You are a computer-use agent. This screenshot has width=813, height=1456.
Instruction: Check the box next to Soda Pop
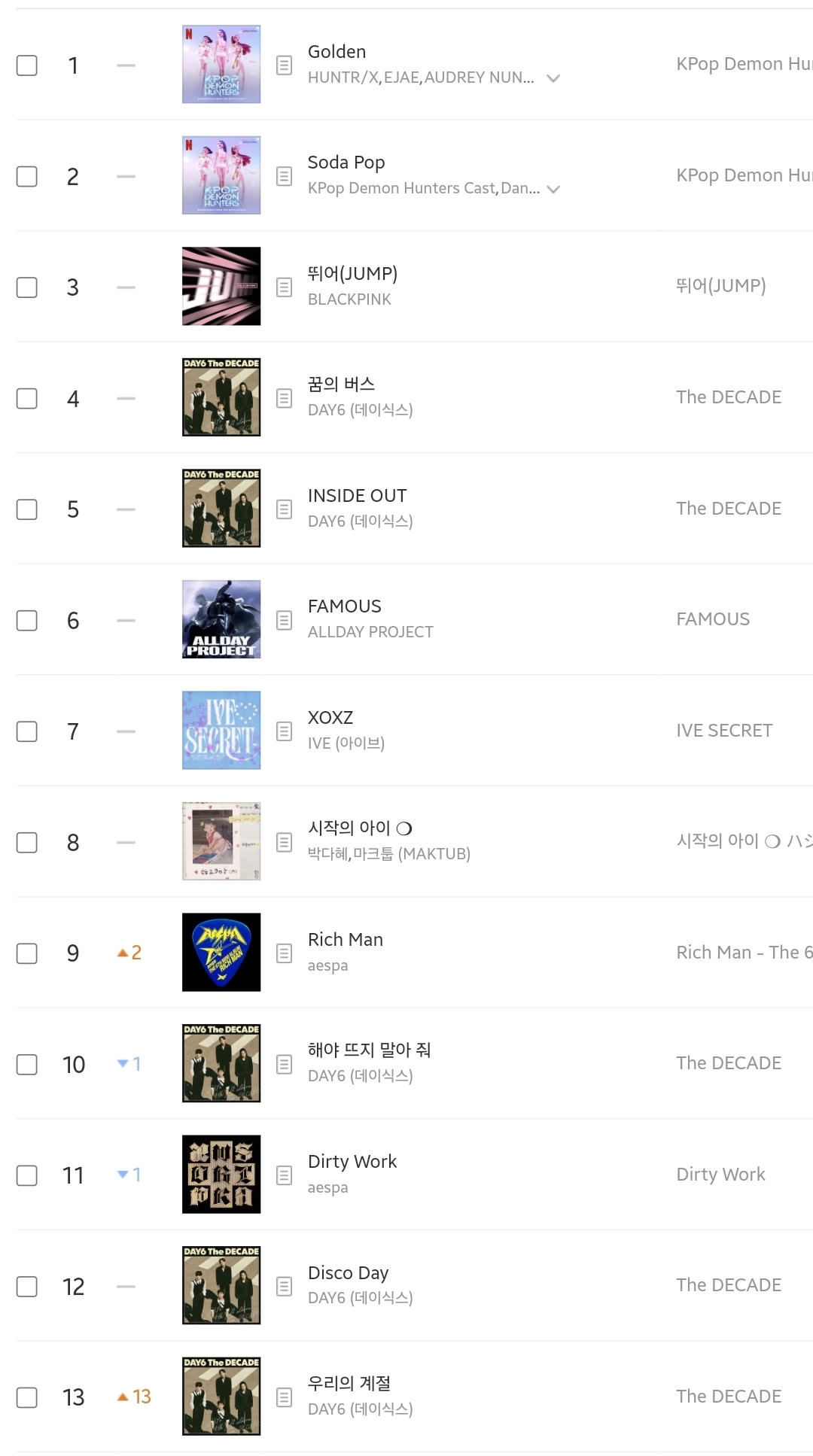(x=27, y=176)
